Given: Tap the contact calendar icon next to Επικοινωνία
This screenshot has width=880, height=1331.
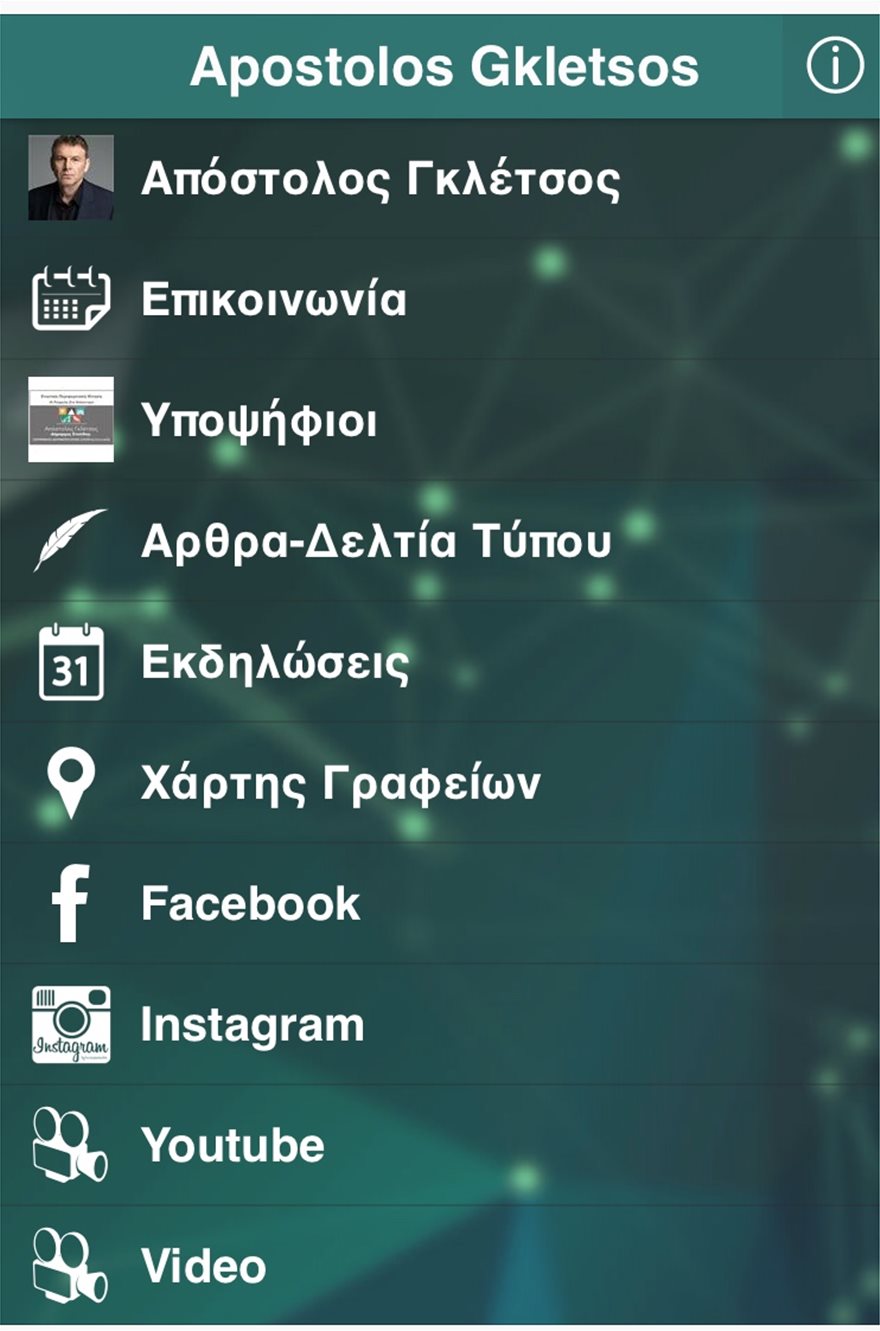Looking at the screenshot, I should click(x=71, y=298).
